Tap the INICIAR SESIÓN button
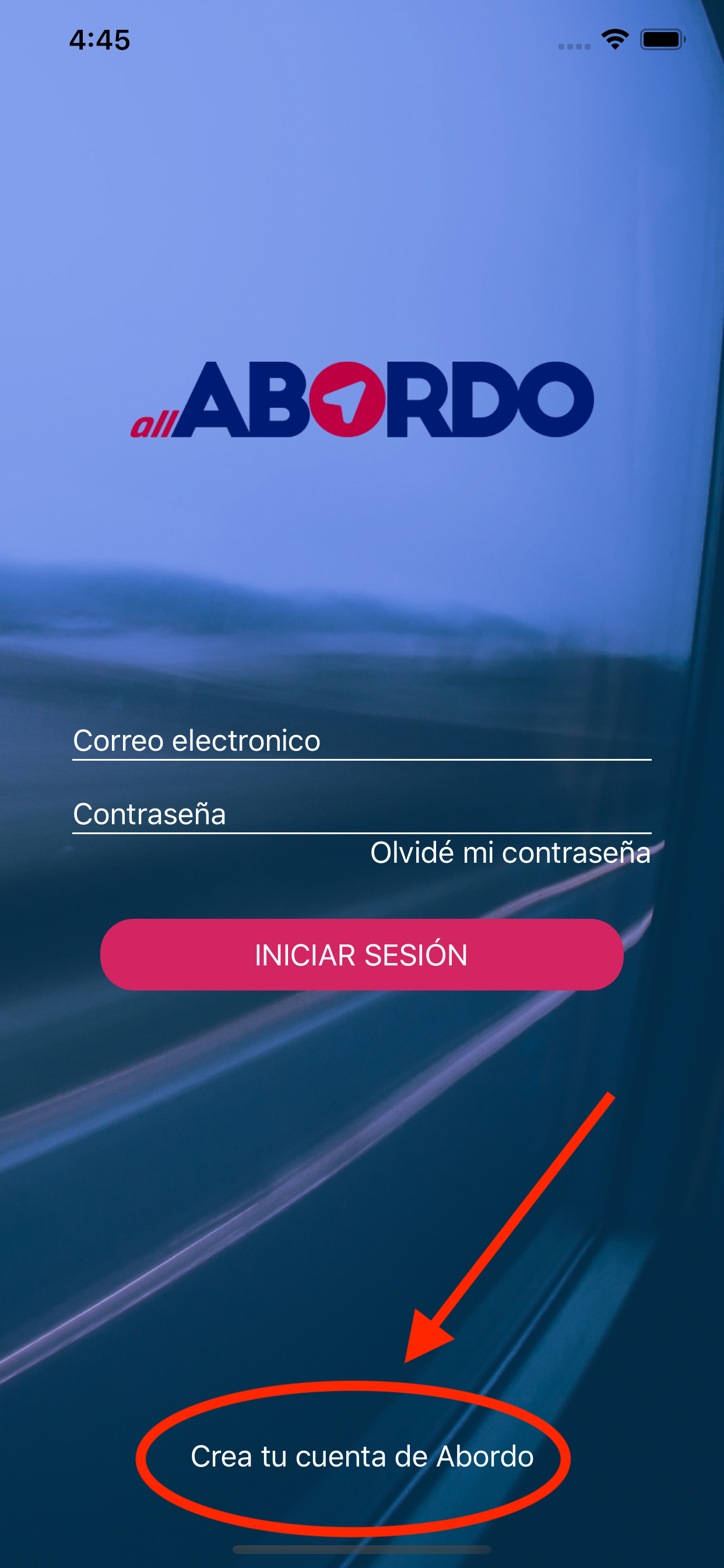Image resolution: width=724 pixels, height=1568 pixels. point(361,954)
